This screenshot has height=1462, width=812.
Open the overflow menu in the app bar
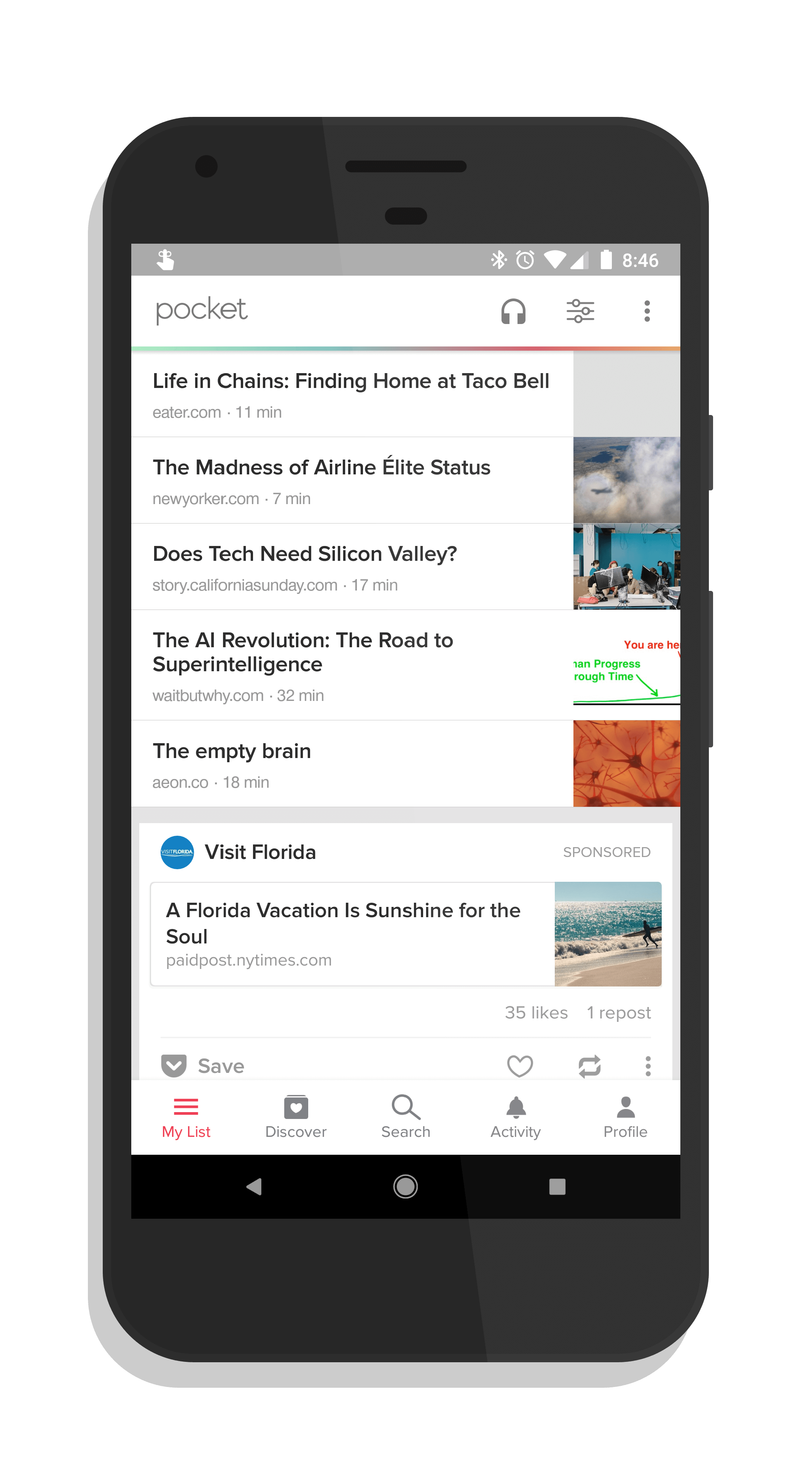647,311
